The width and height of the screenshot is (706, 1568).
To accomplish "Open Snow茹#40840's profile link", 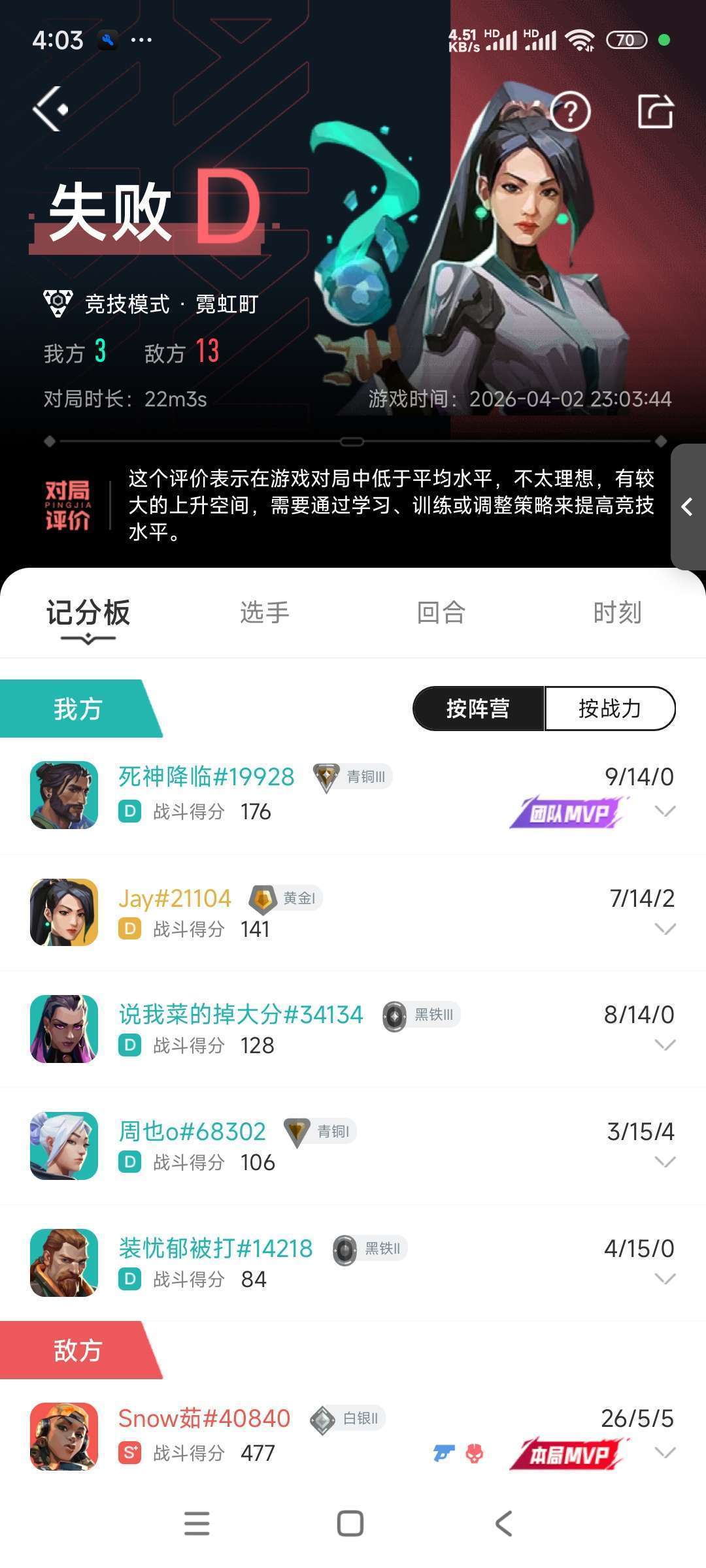I will [x=204, y=1419].
